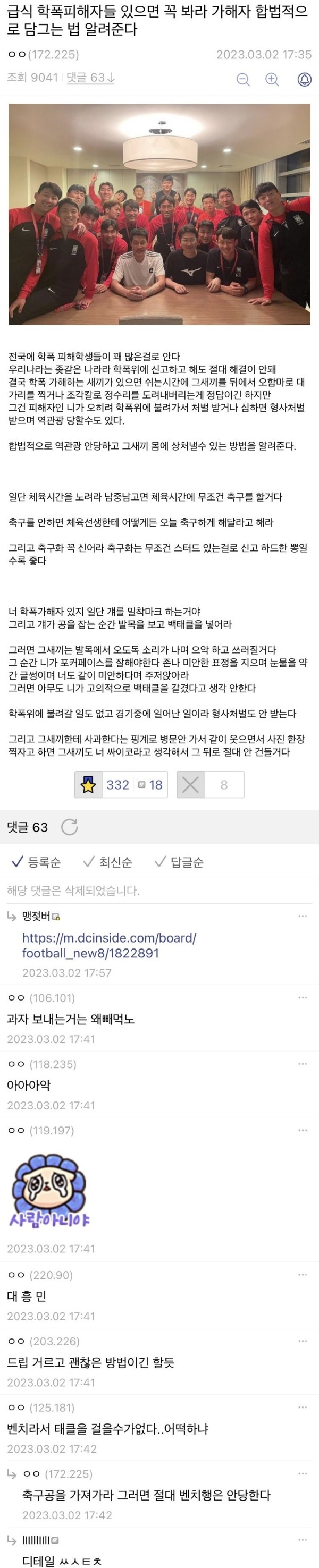The height and width of the screenshot is (1568, 319).
Task: Open more options on 아아아악 comment
Action: click(x=303, y=1064)
